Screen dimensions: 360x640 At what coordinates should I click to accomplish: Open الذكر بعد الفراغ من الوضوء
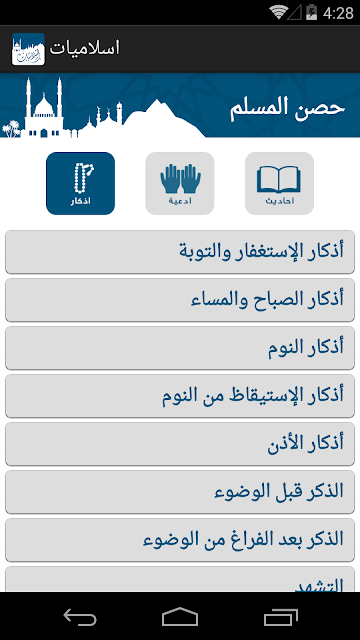point(180,540)
